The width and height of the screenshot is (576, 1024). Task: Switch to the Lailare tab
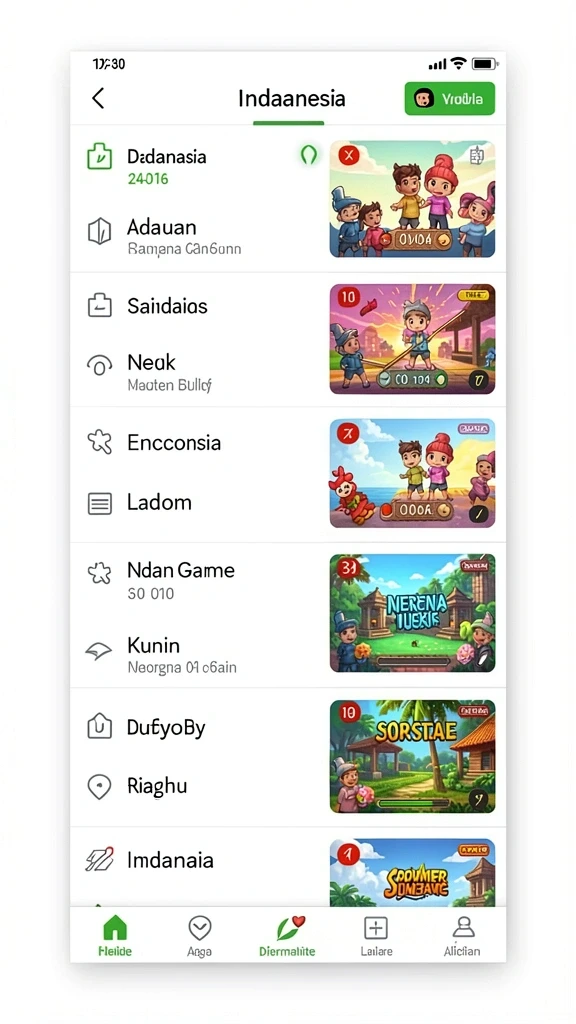point(376,935)
